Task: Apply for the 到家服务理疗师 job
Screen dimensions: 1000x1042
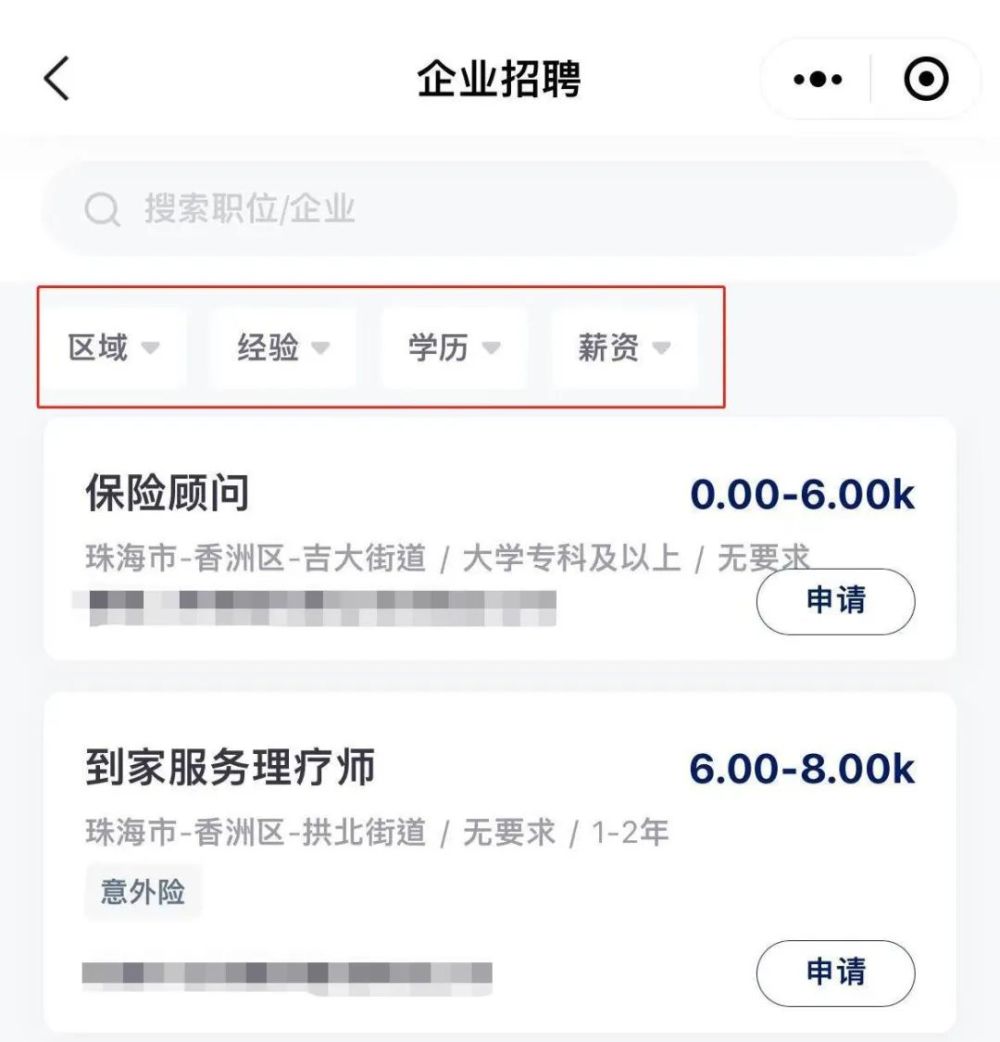Action: coord(835,972)
